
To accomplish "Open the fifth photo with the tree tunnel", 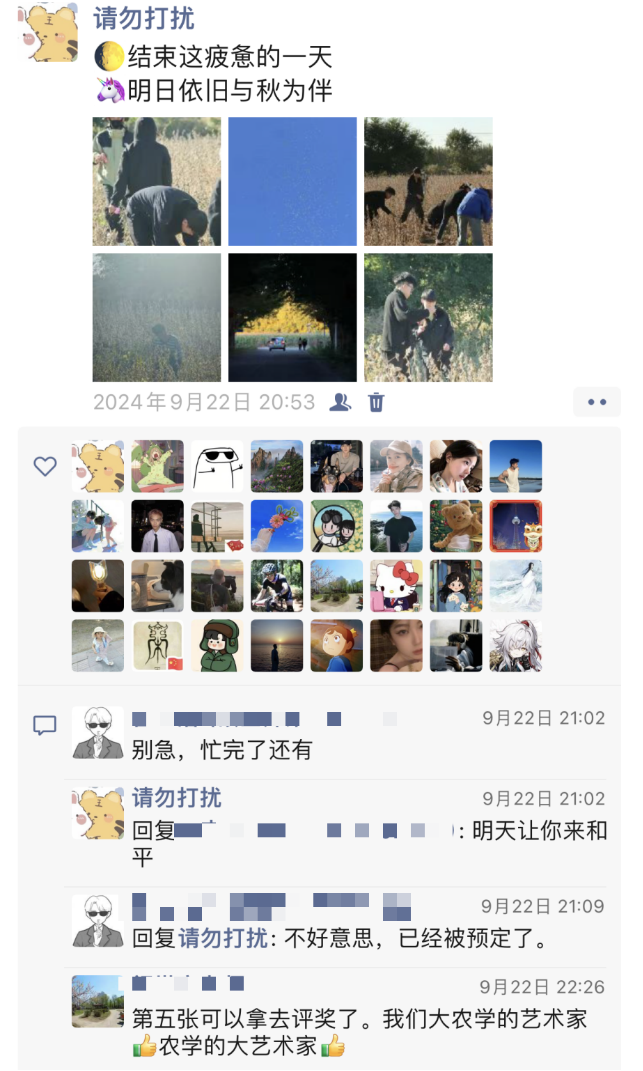I will coord(292,317).
